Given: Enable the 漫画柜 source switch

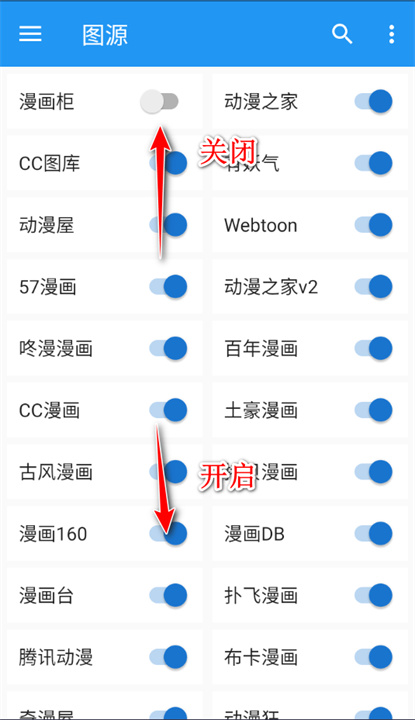Looking at the screenshot, I should pos(159,101).
